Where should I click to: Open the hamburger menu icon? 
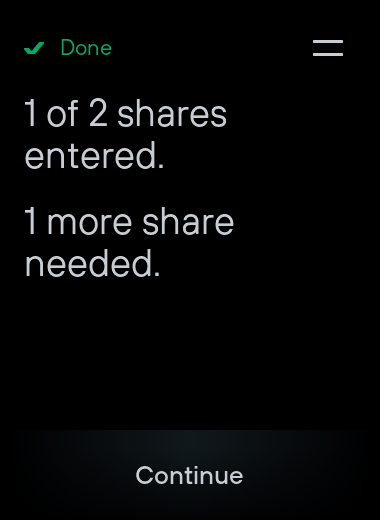[x=328, y=48]
